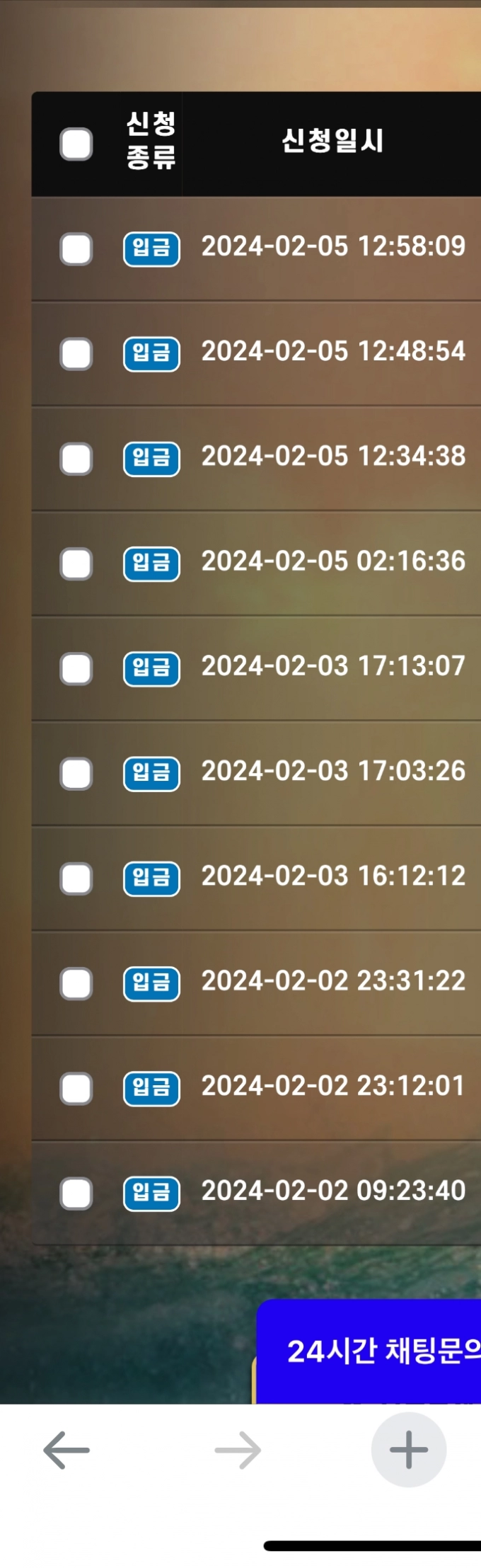Viewport: 481px width, 1568px height.
Task: Open a new tab with the plus button
Action: (x=408, y=1450)
